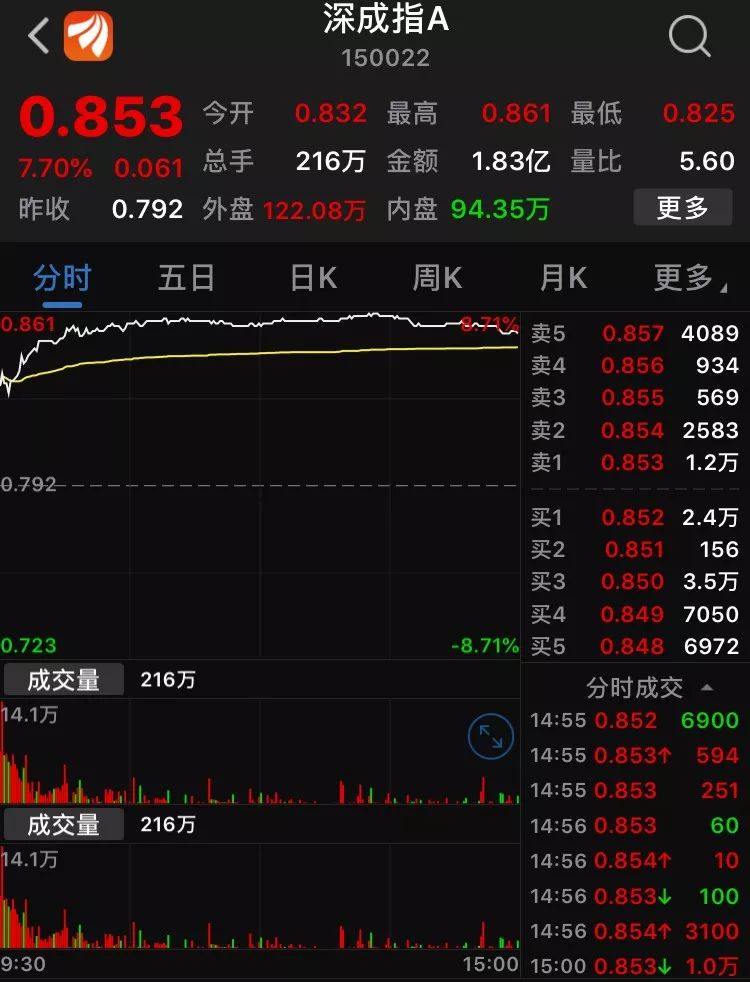This screenshot has width=750, height=982.
Task: Open search with the magnifier icon
Action: (688, 37)
